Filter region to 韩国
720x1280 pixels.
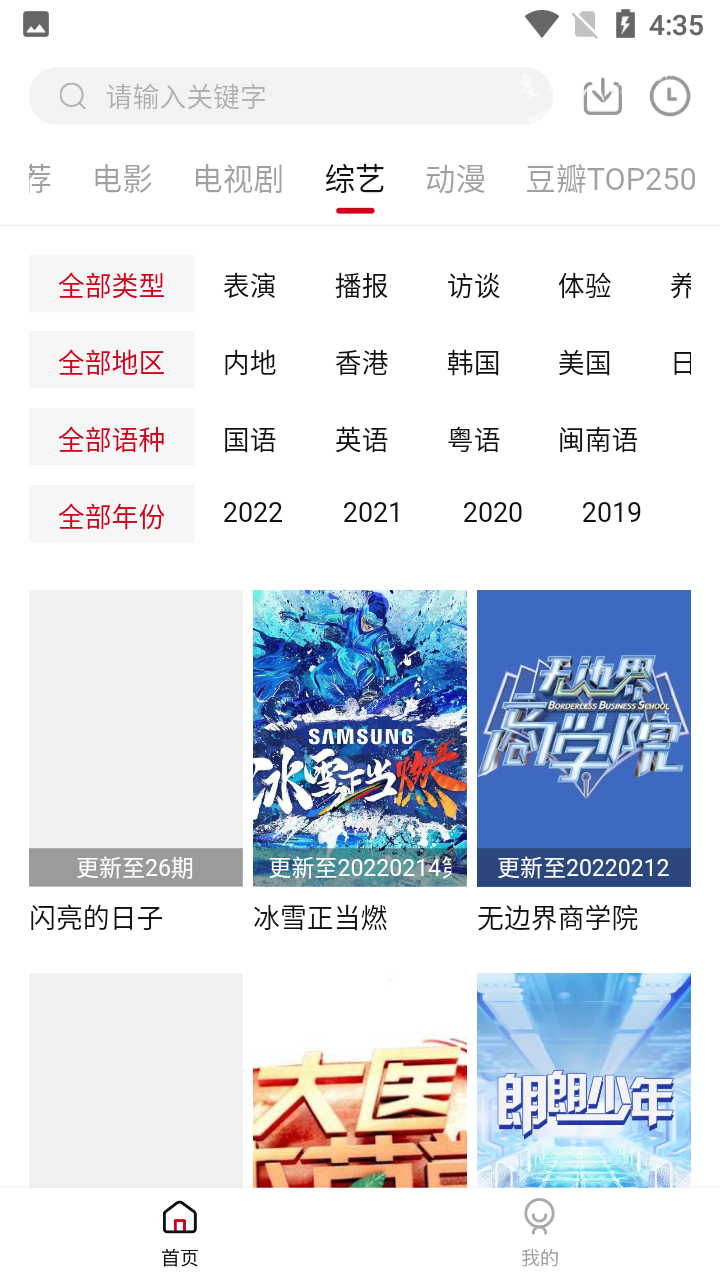474,363
